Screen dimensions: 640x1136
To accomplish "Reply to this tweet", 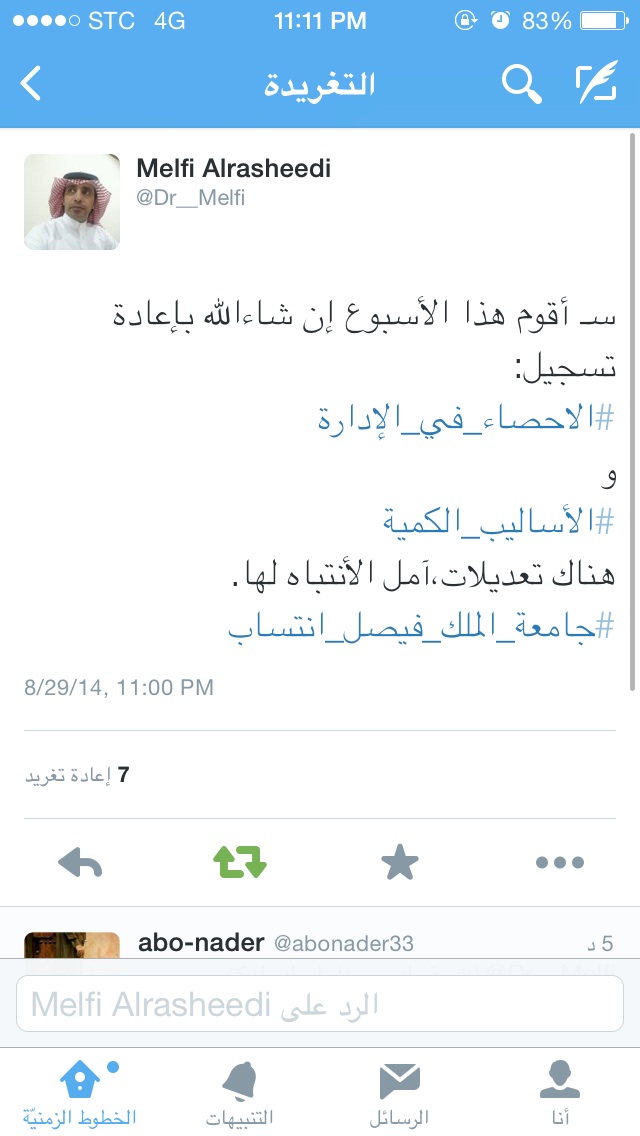I will pyautogui.click(x=80, y=862).
